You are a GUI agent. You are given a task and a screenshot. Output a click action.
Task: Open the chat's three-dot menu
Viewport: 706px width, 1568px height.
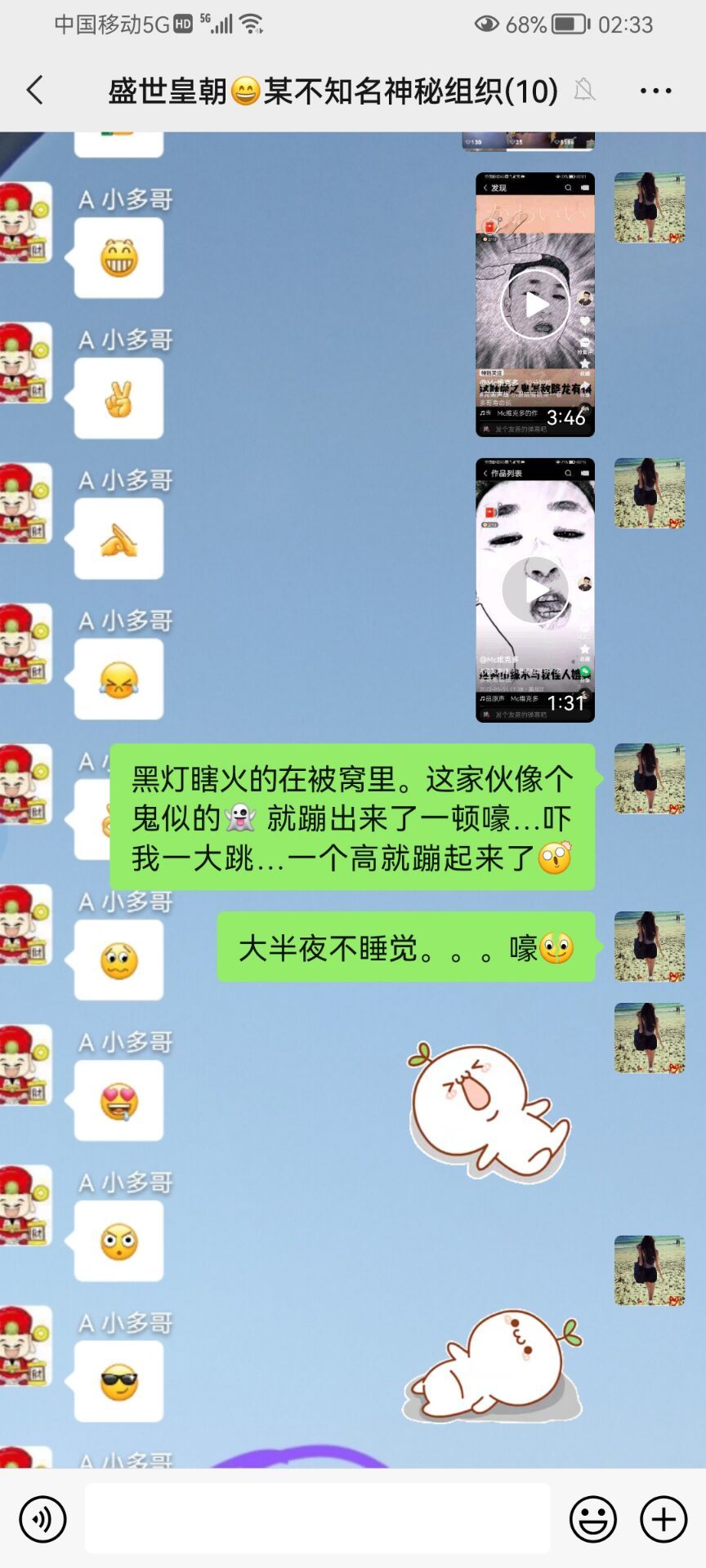coord(655,91)
